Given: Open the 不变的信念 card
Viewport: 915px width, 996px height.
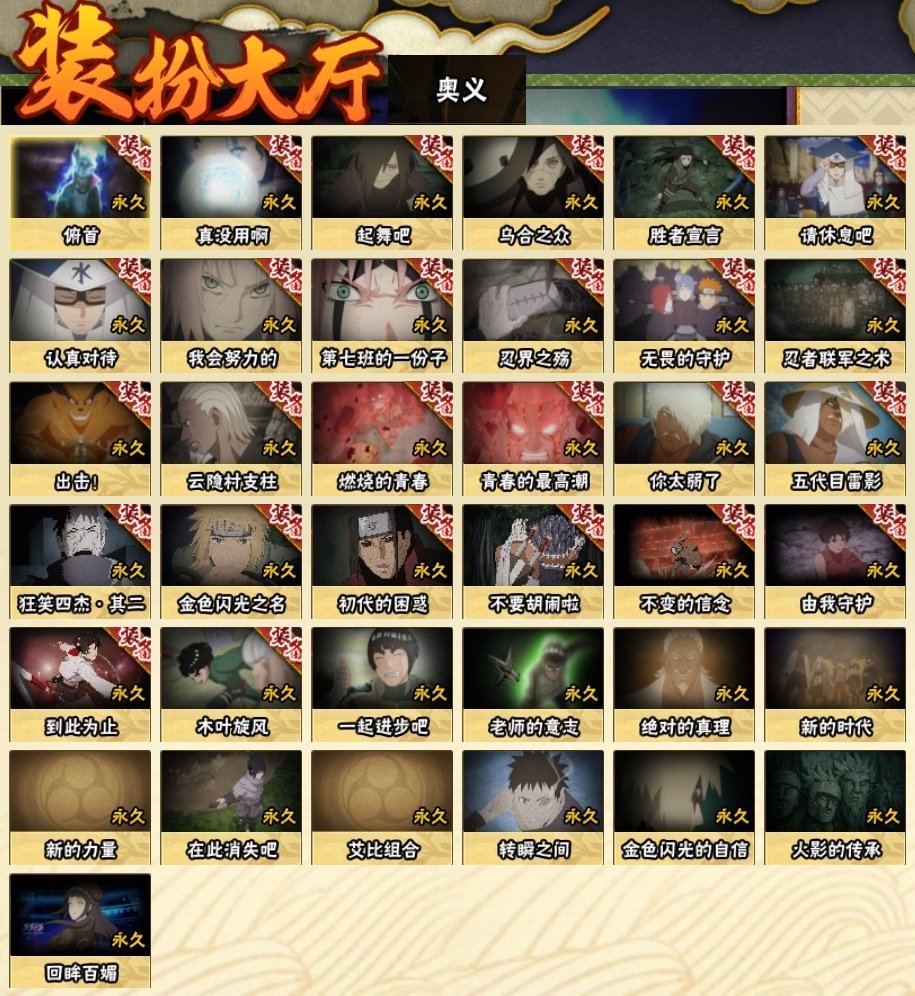Looking at the screenshot, I should pos(684,561).
